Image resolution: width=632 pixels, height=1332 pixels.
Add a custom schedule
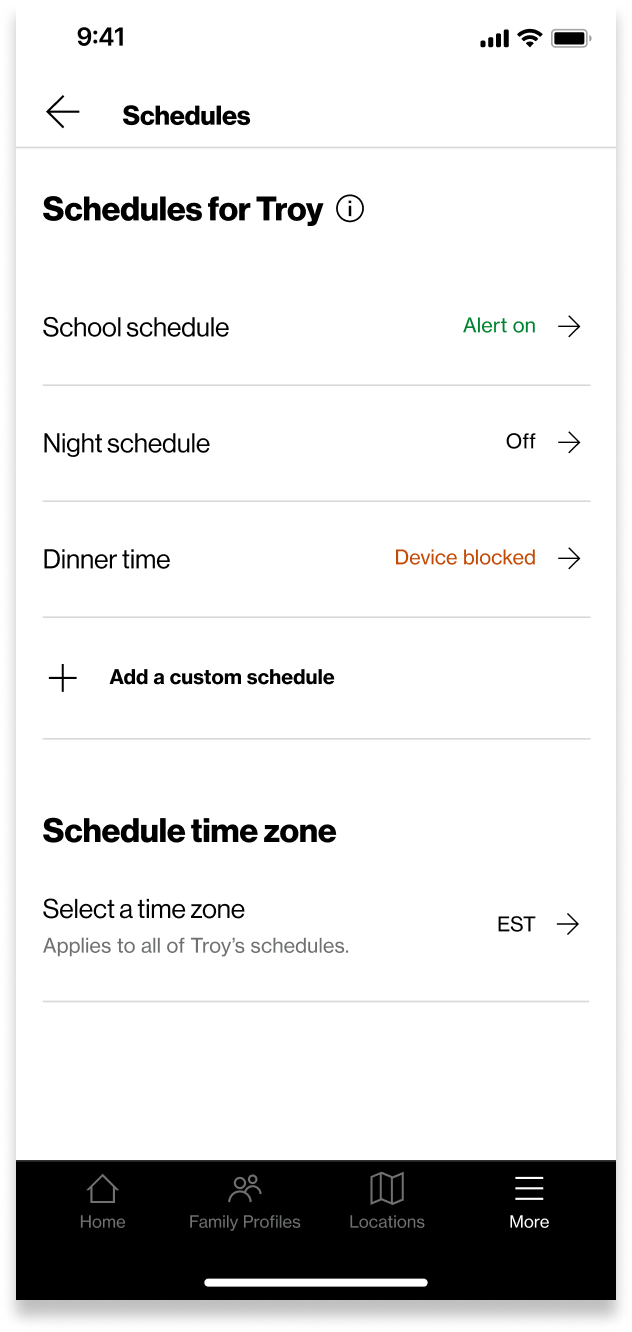coord(316,678)
